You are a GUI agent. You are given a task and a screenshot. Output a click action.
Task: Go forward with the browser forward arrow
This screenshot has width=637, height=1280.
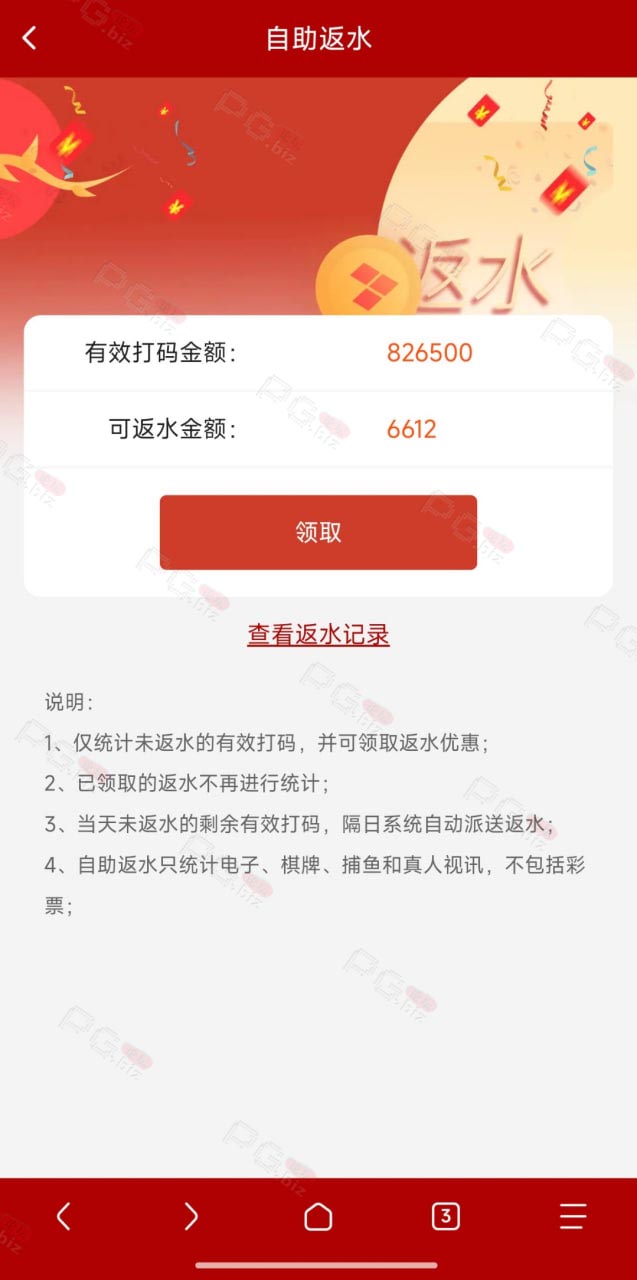(x=191, y=1216)
